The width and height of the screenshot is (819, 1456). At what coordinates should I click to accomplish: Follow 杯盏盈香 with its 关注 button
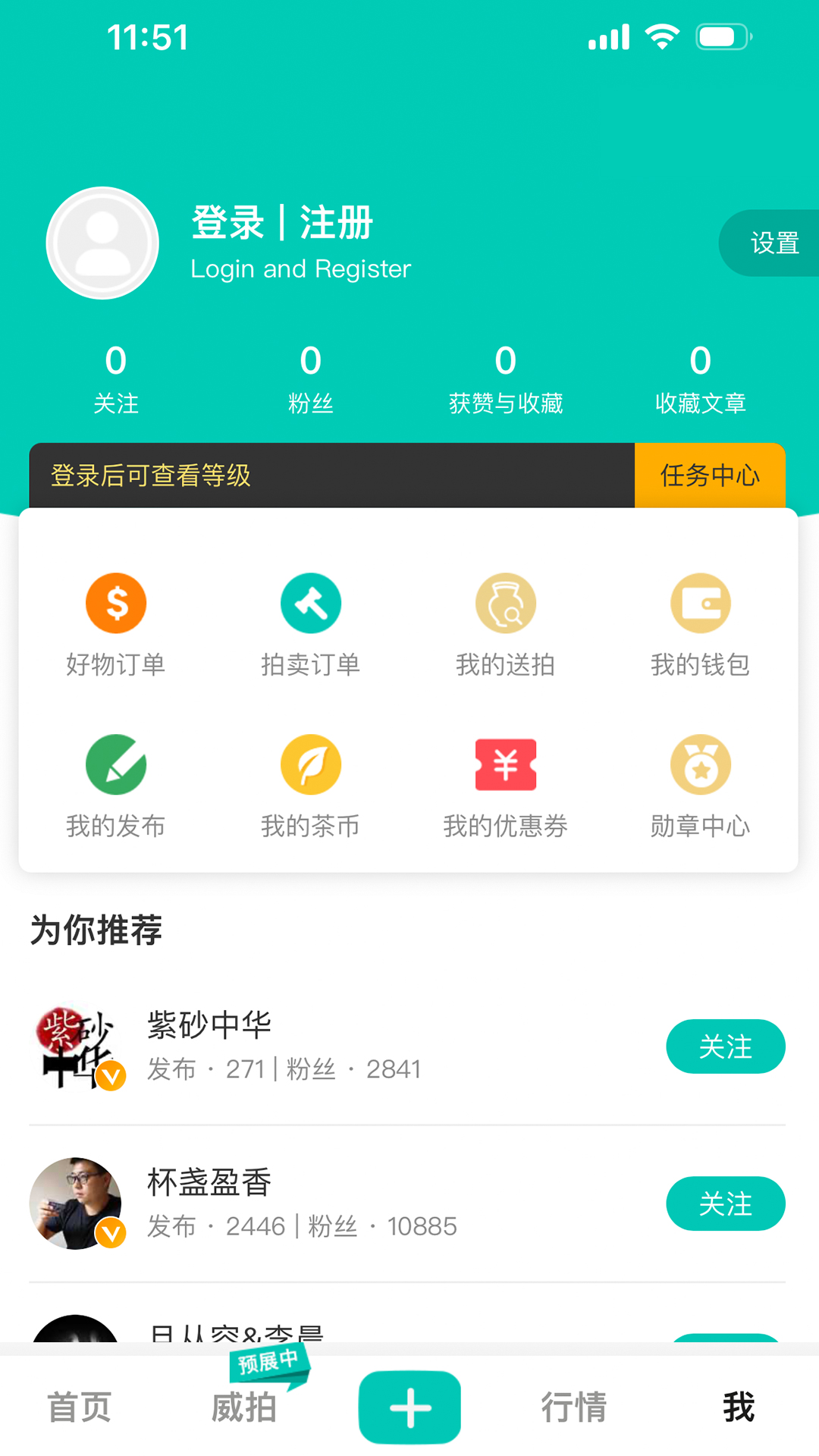[x=726, y=1203]
